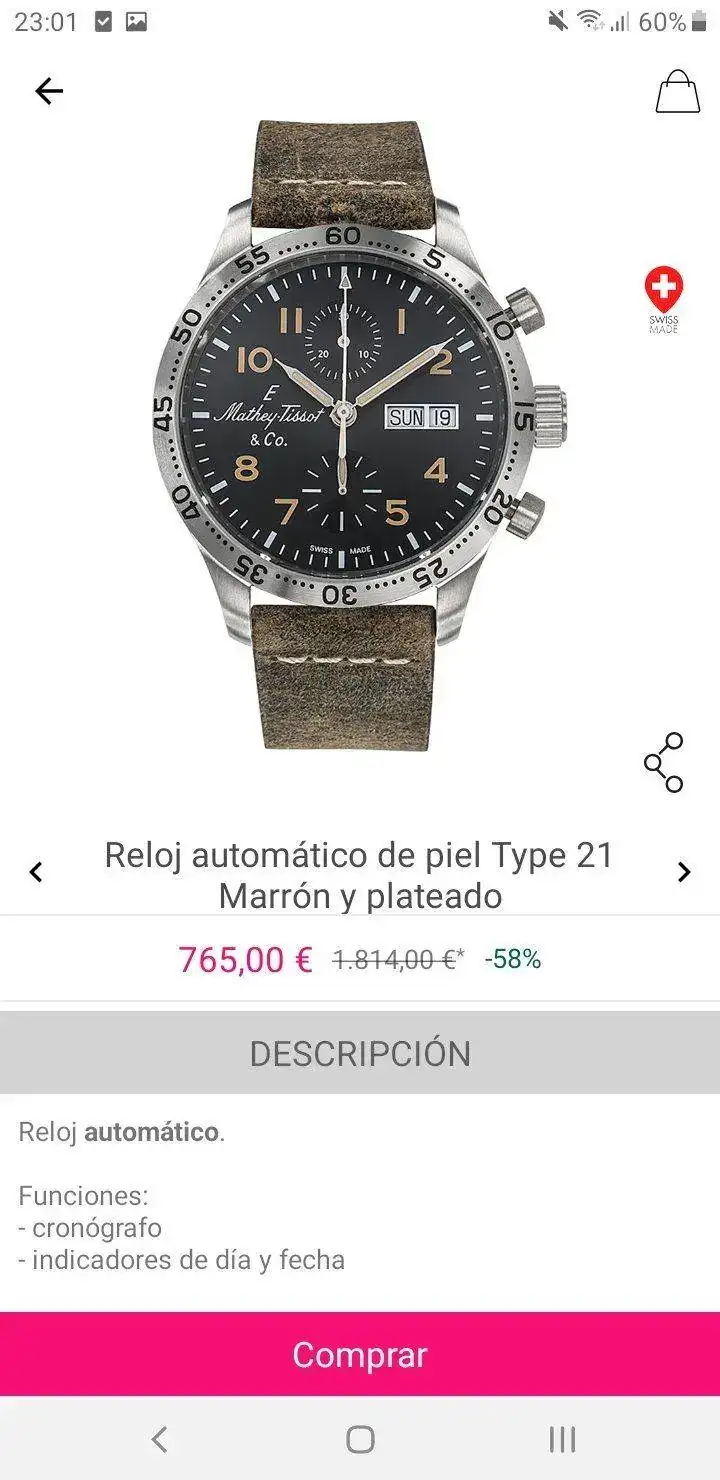Share this watch product
720x1480 pixels.
coord(663,763)
